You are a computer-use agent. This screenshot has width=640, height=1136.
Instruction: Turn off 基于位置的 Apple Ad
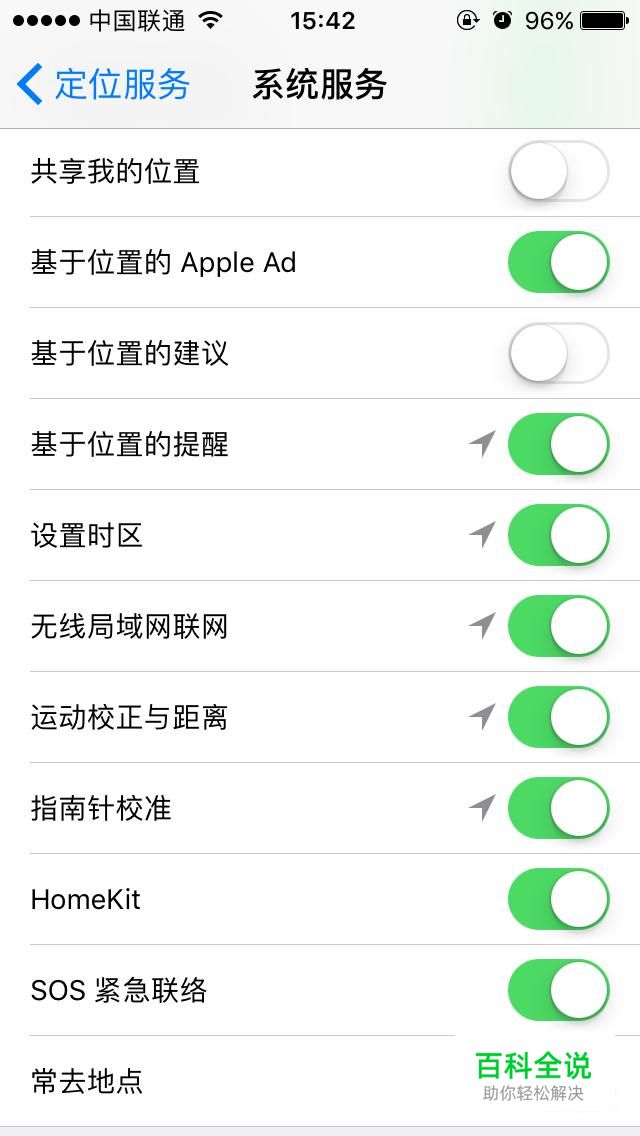tap(559, 262)
